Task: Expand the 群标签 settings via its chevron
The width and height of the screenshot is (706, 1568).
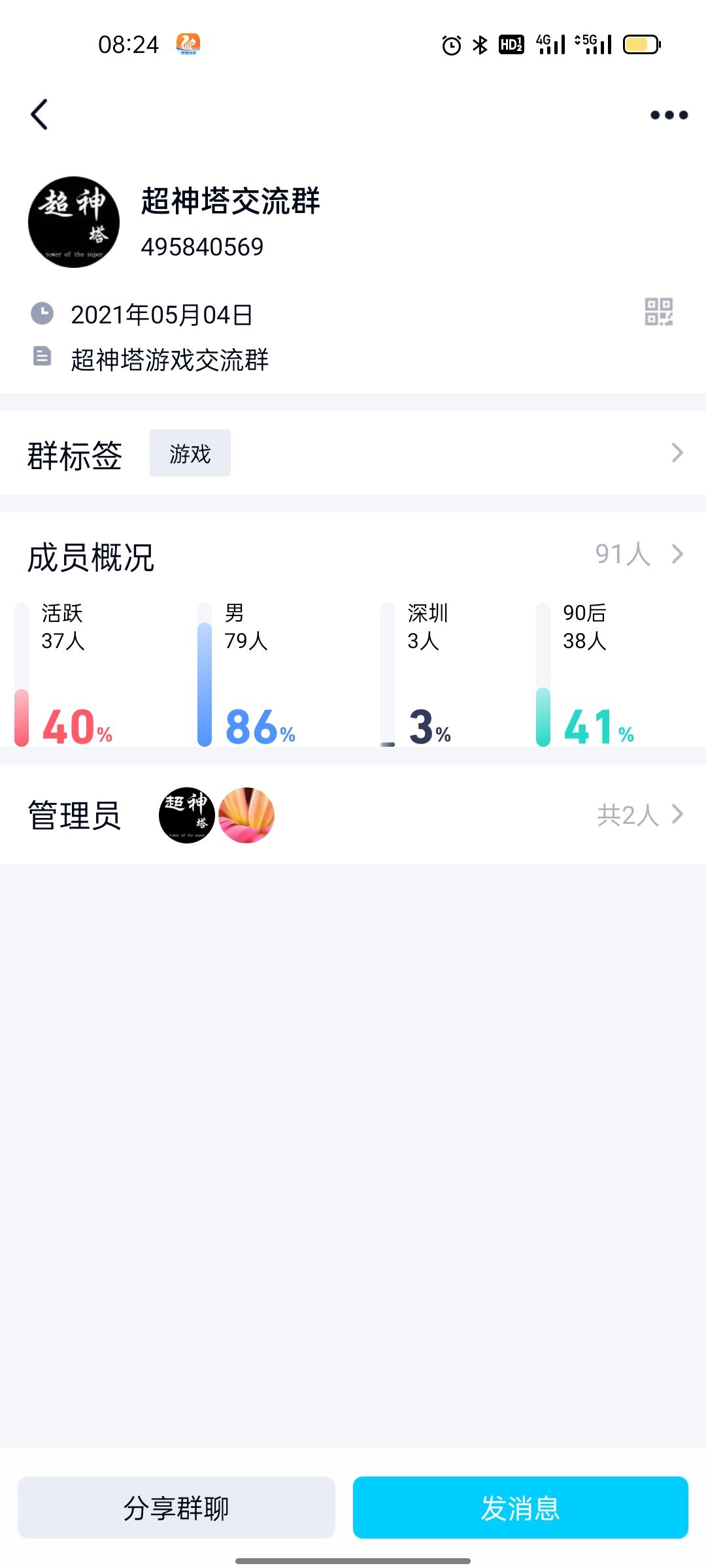Action: (x=678, y=453)
